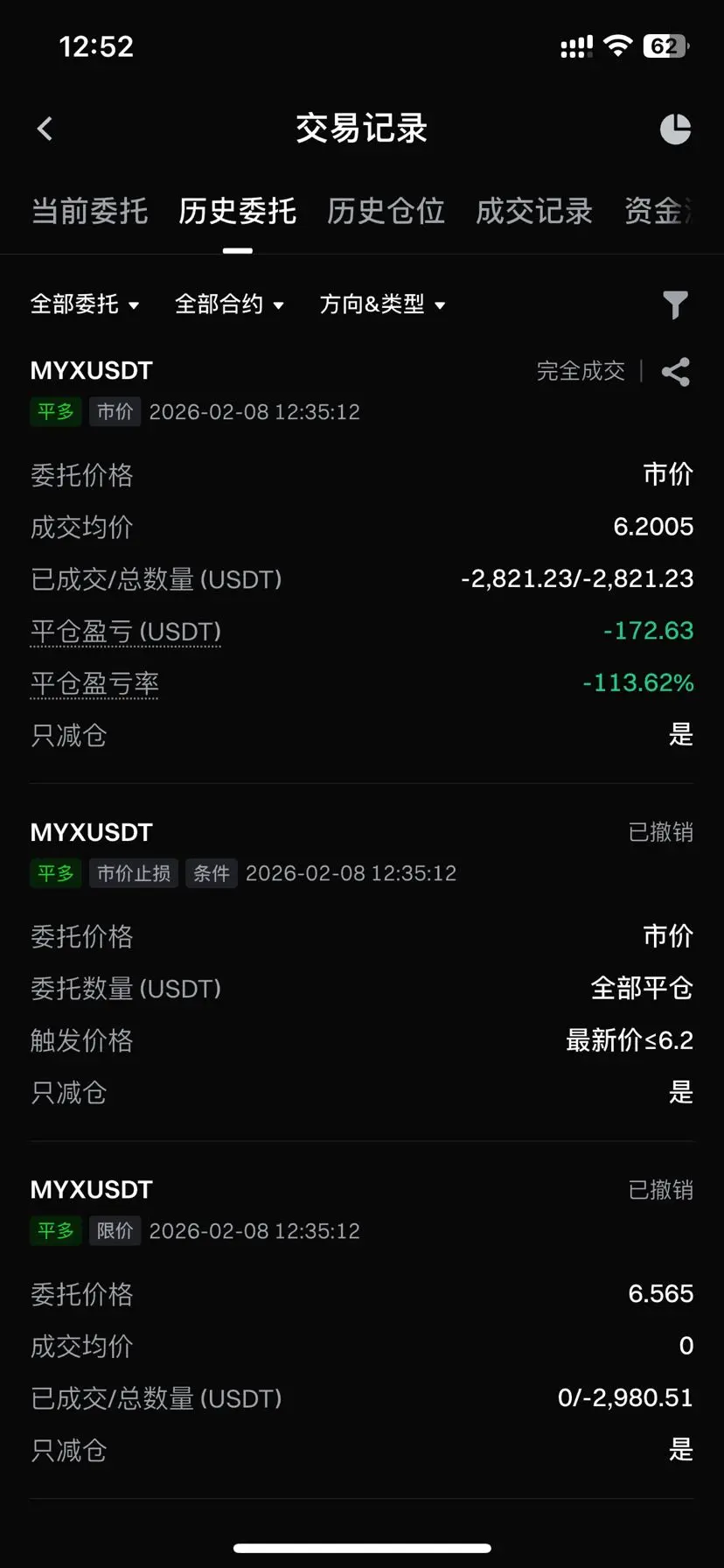Switch to the 当前委托 tab
The width and height of the screenshot is (724, 1568).
[x=89, y=211]
